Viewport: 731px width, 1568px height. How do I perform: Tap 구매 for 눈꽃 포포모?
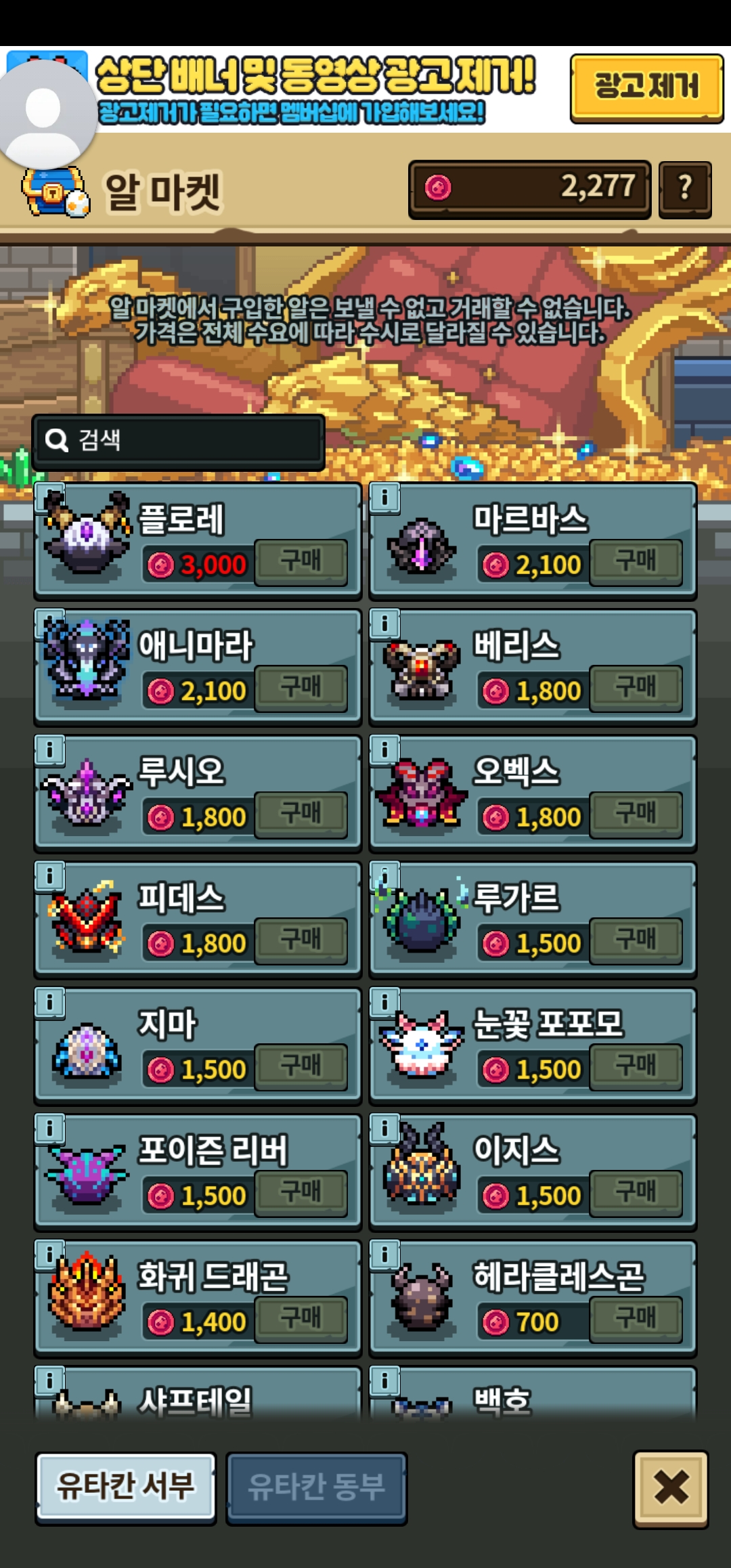tap(636, 1067)
